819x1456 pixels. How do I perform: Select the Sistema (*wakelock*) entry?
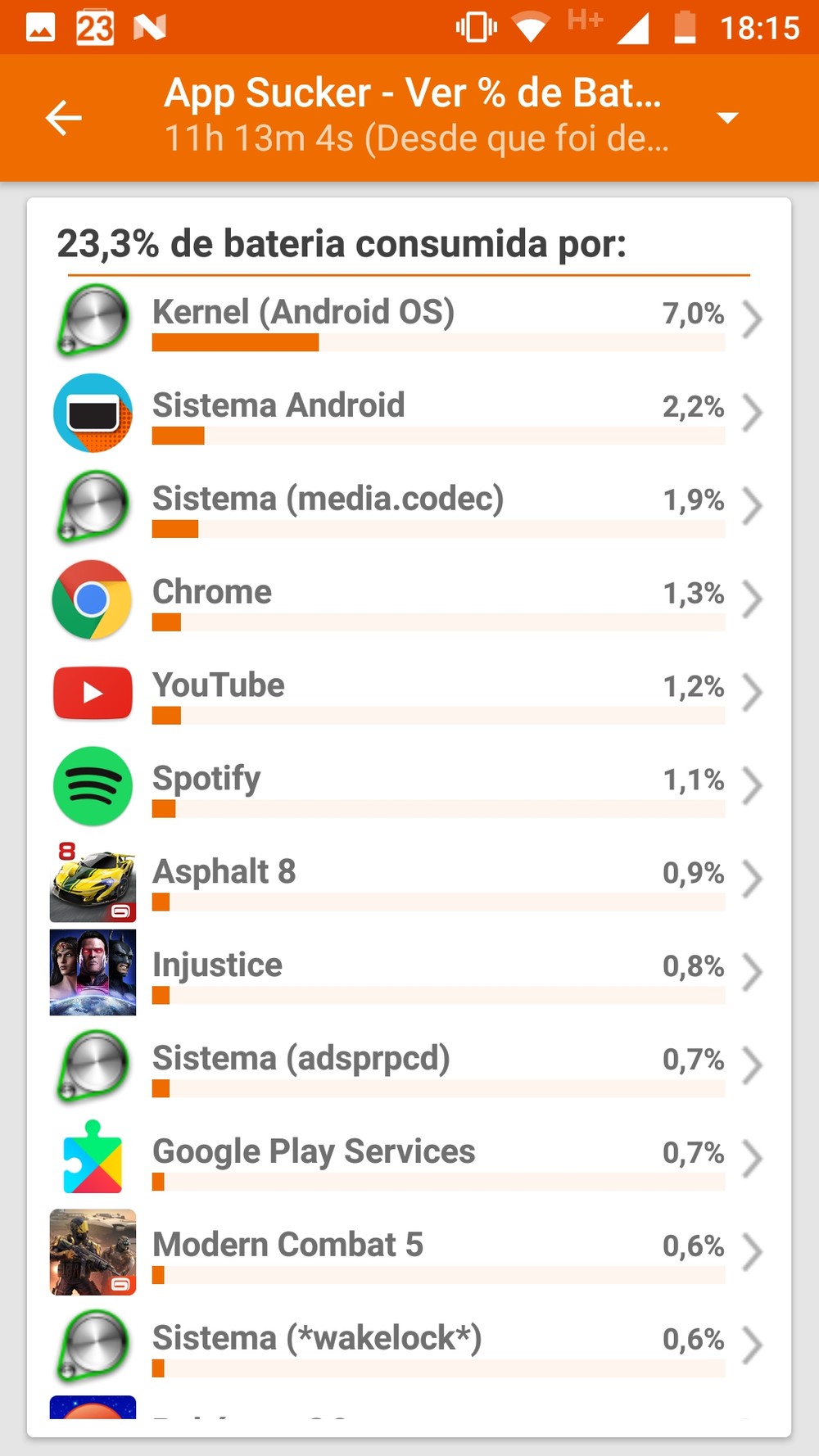[409, 1346]
